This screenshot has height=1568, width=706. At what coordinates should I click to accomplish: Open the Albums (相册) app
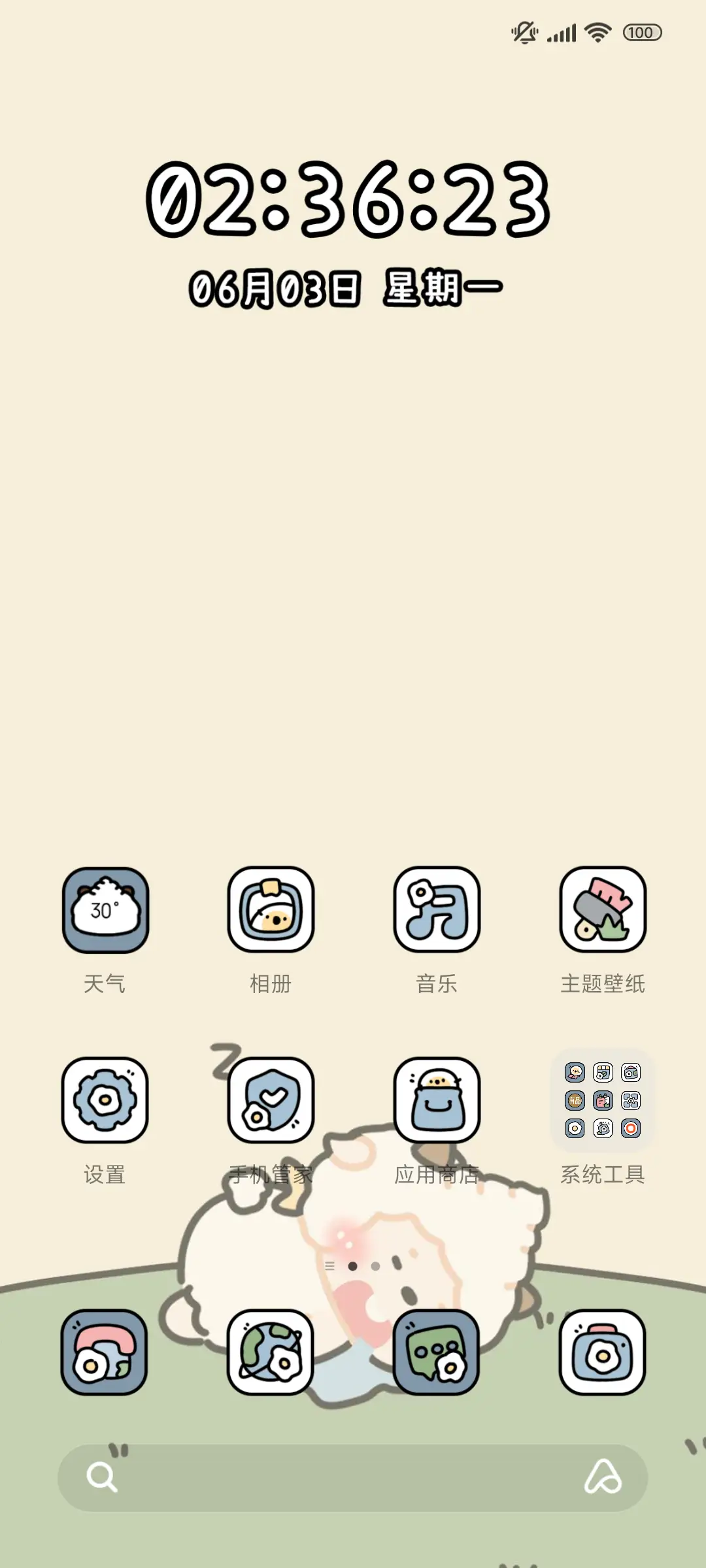[271, 910]
